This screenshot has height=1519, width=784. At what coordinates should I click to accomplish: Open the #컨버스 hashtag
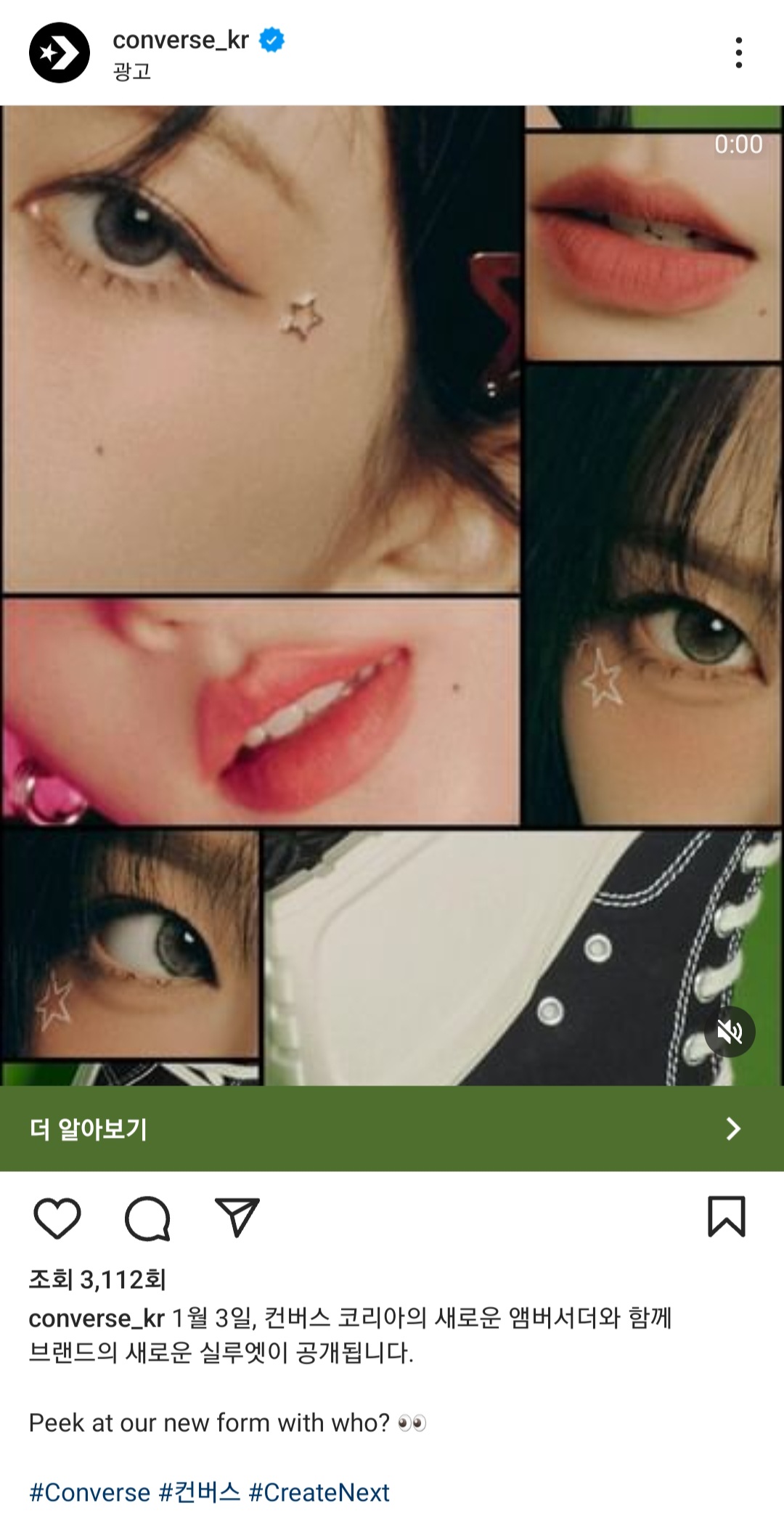200,1493
